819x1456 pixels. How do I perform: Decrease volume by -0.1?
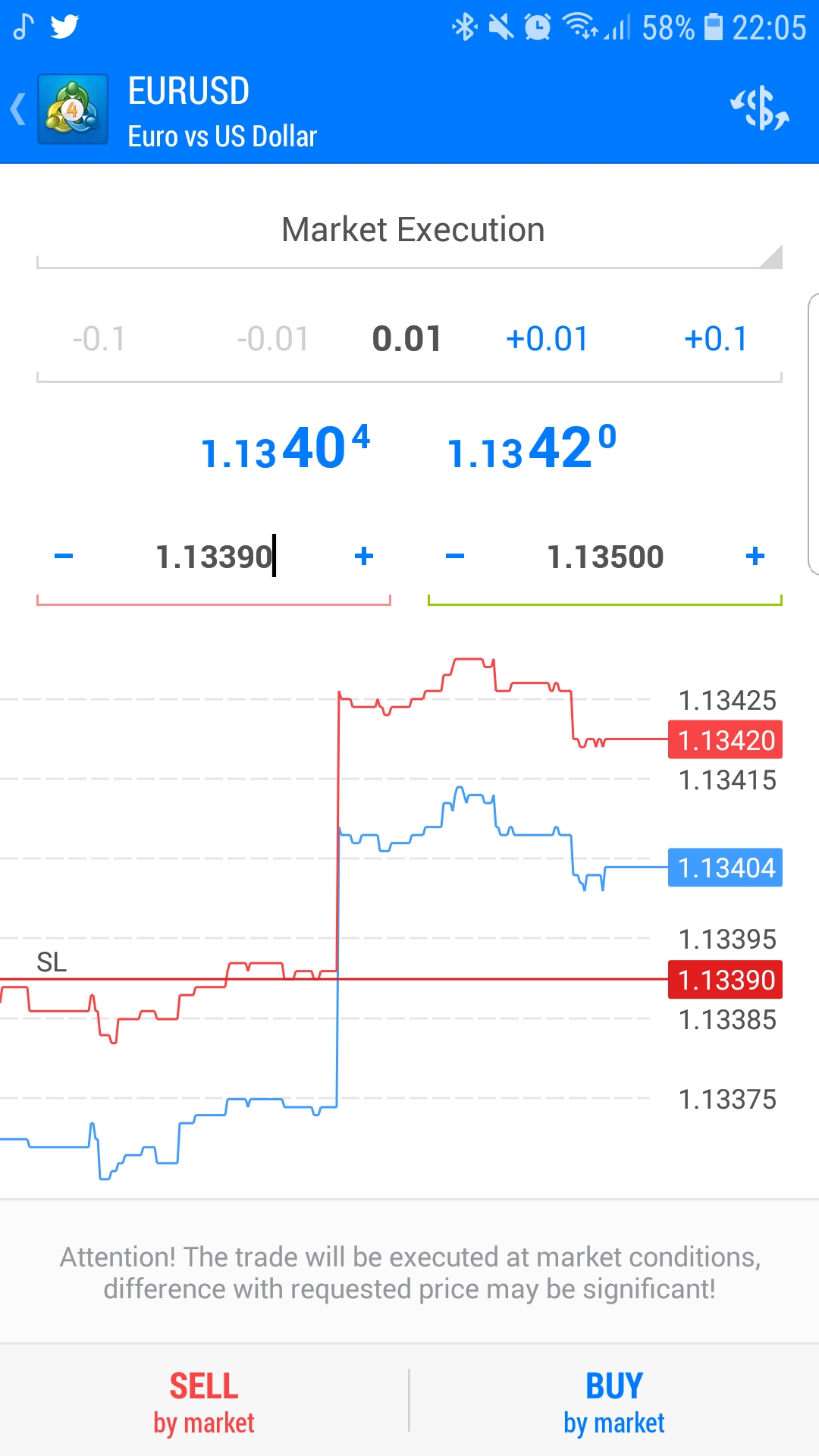pos(99,339)
